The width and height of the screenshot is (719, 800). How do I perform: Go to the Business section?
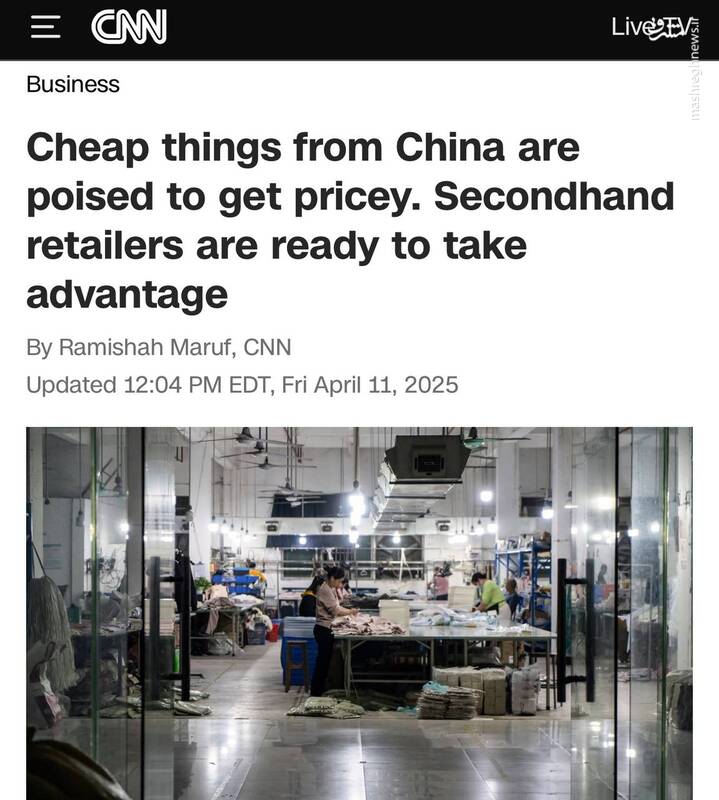click(x=73, y=85)
